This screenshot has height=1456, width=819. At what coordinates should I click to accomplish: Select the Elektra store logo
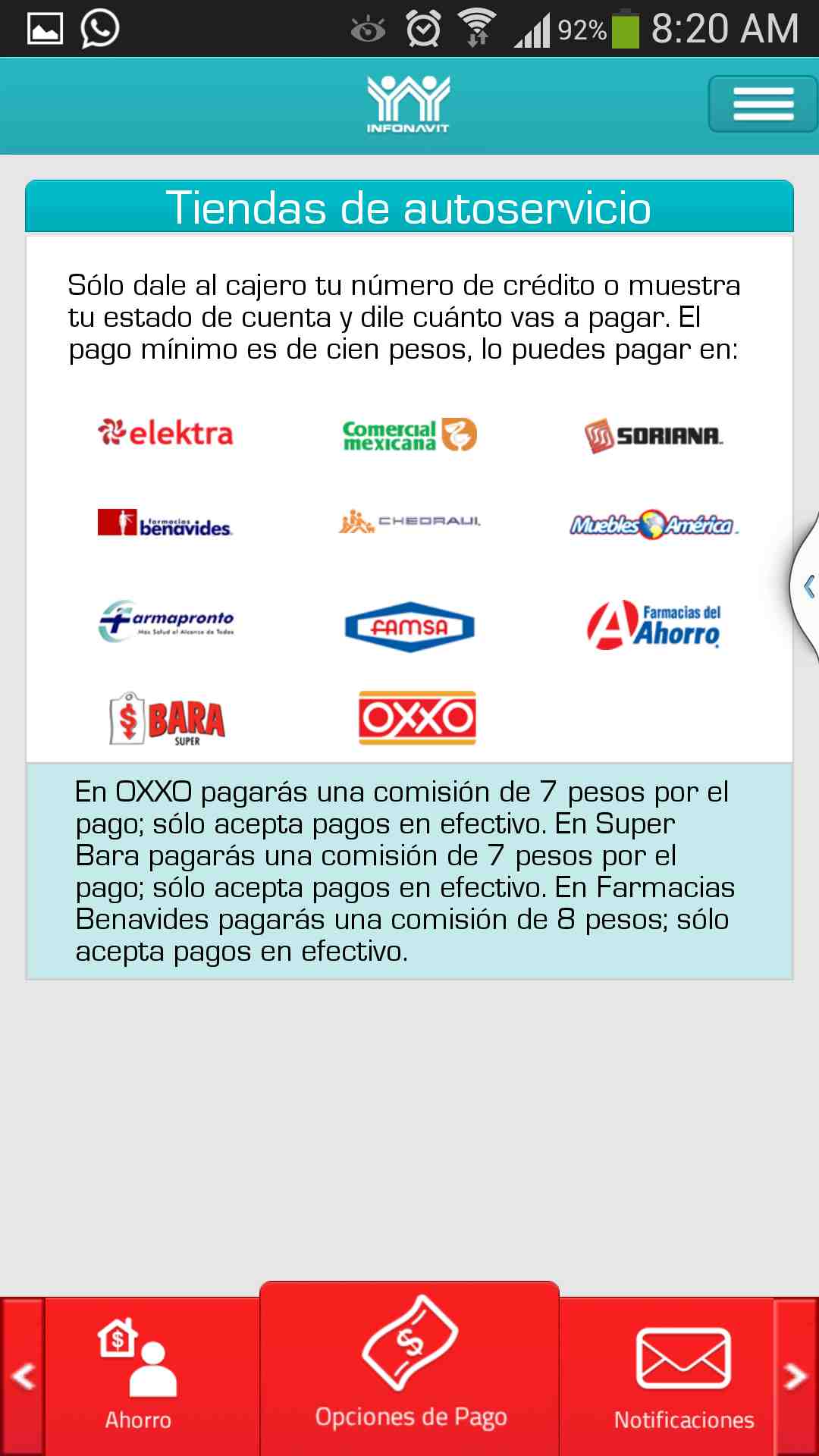click(x=165, y=434)
